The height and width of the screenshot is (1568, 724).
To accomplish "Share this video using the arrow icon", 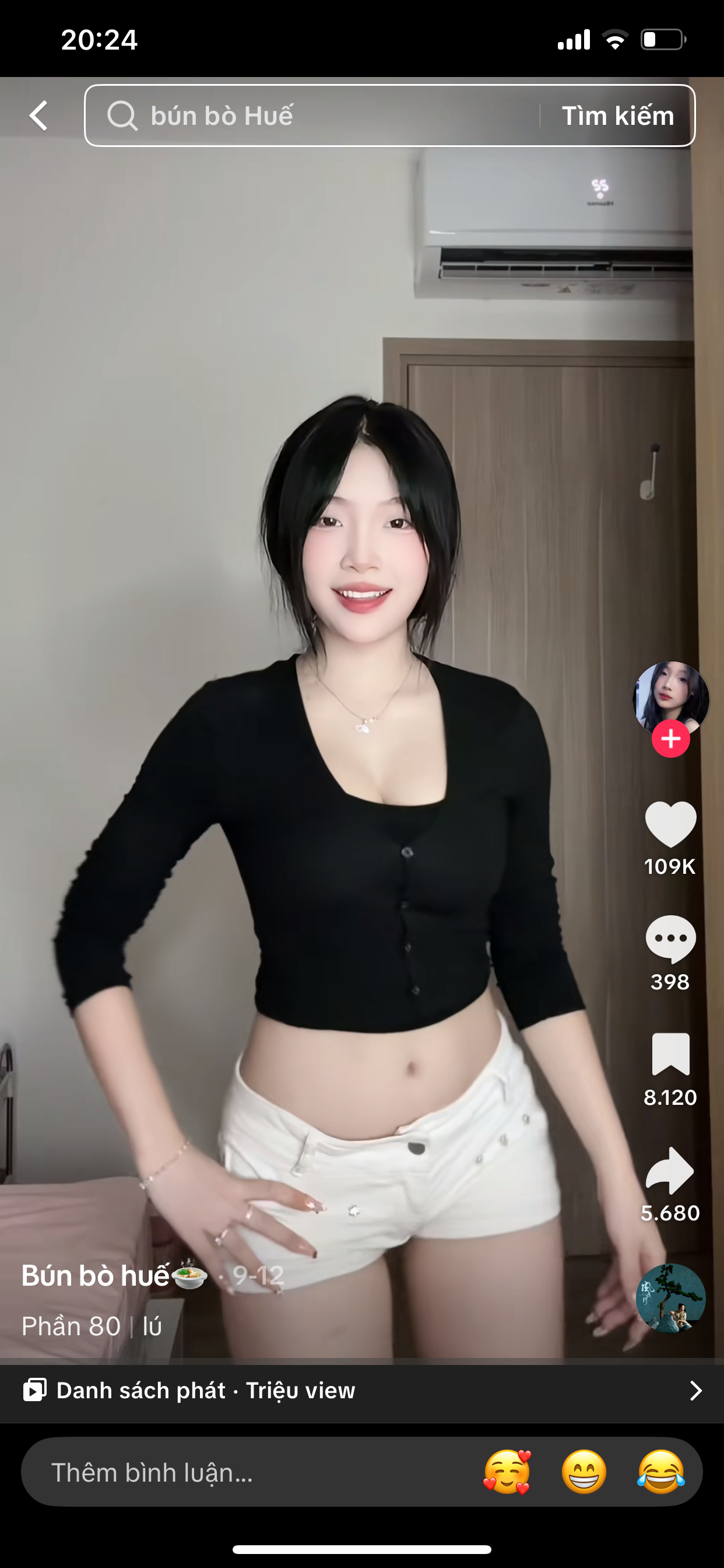I will click(x=670, y=1170).
